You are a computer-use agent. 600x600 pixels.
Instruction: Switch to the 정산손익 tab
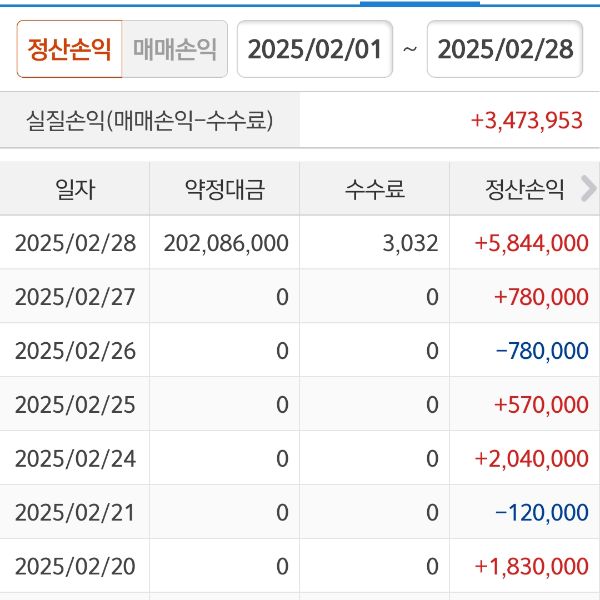coord(69,50)
